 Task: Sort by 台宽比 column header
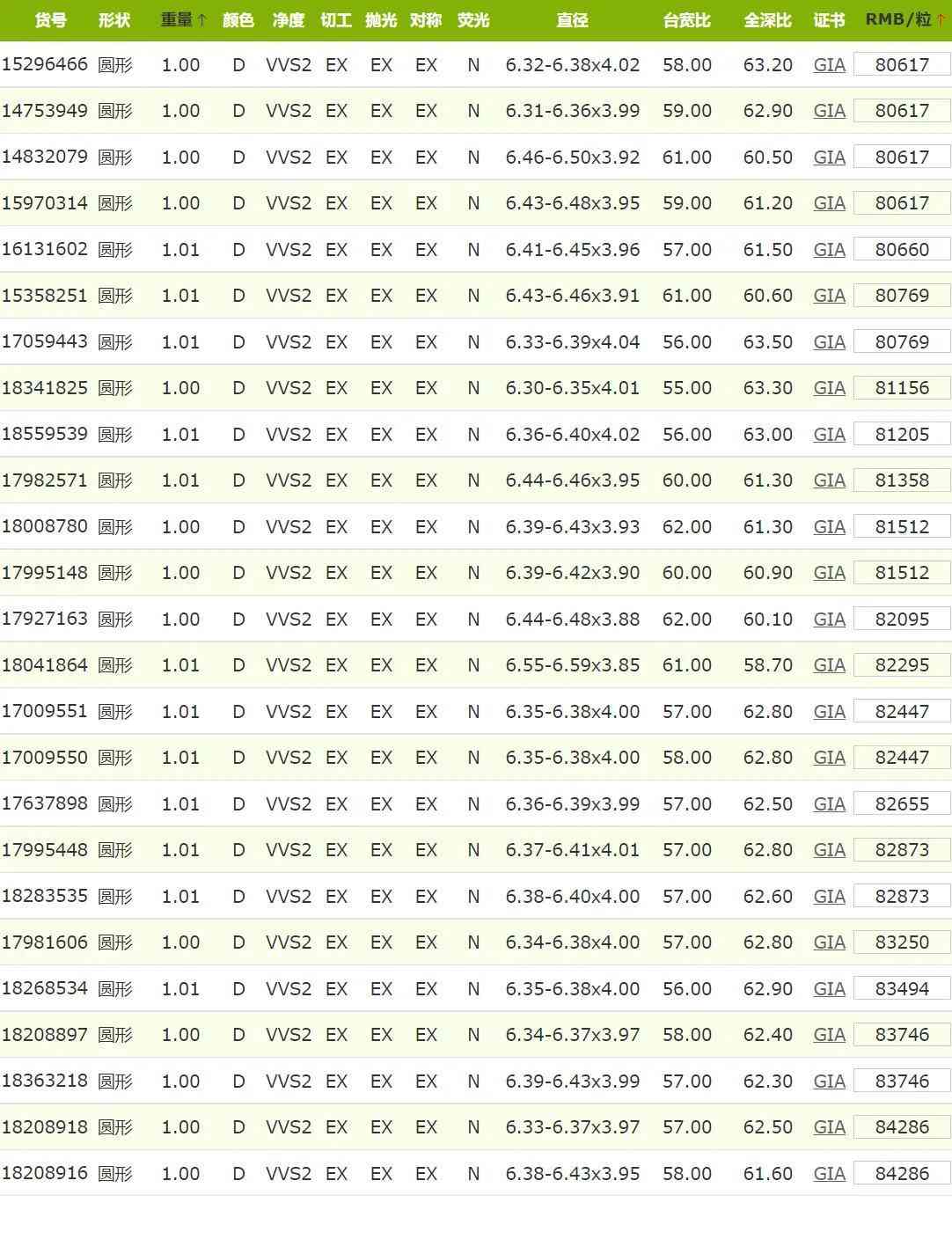click(686, 19)
